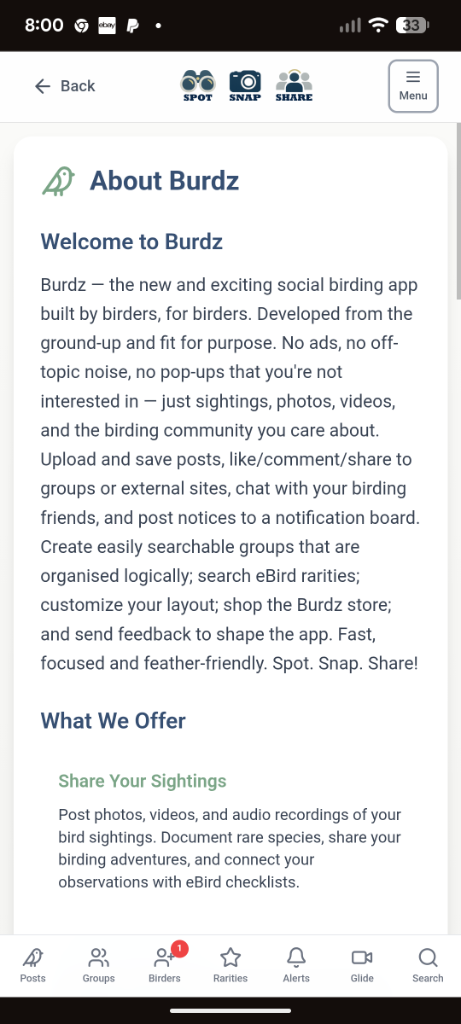The width and height of the screenshot is (461, 1024).
Task: Open the Alerts bell tab
Action: click(296, 965)
